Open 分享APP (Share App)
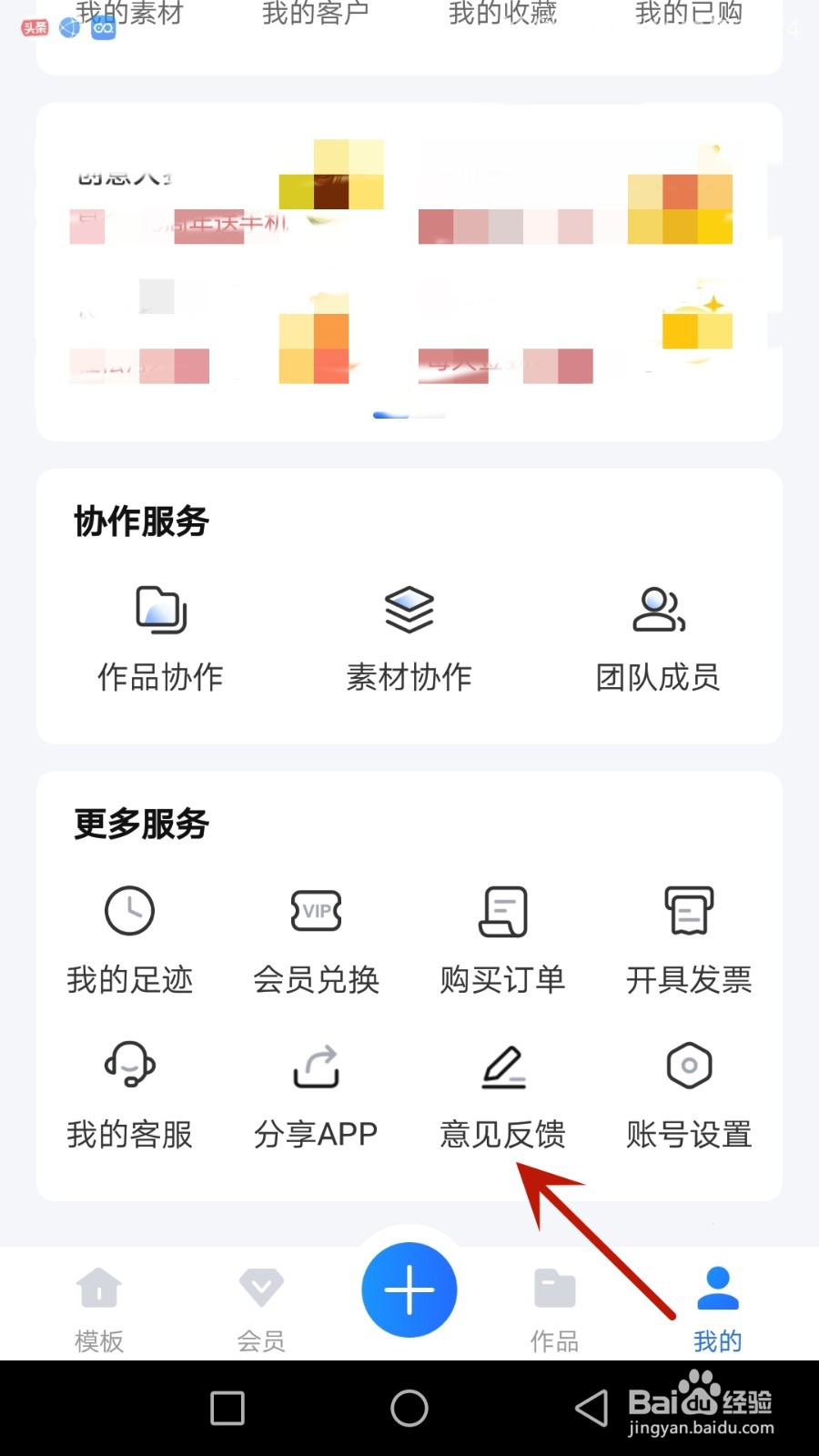The width and height of the screenshot is (819, 1456). [316, 1092]
